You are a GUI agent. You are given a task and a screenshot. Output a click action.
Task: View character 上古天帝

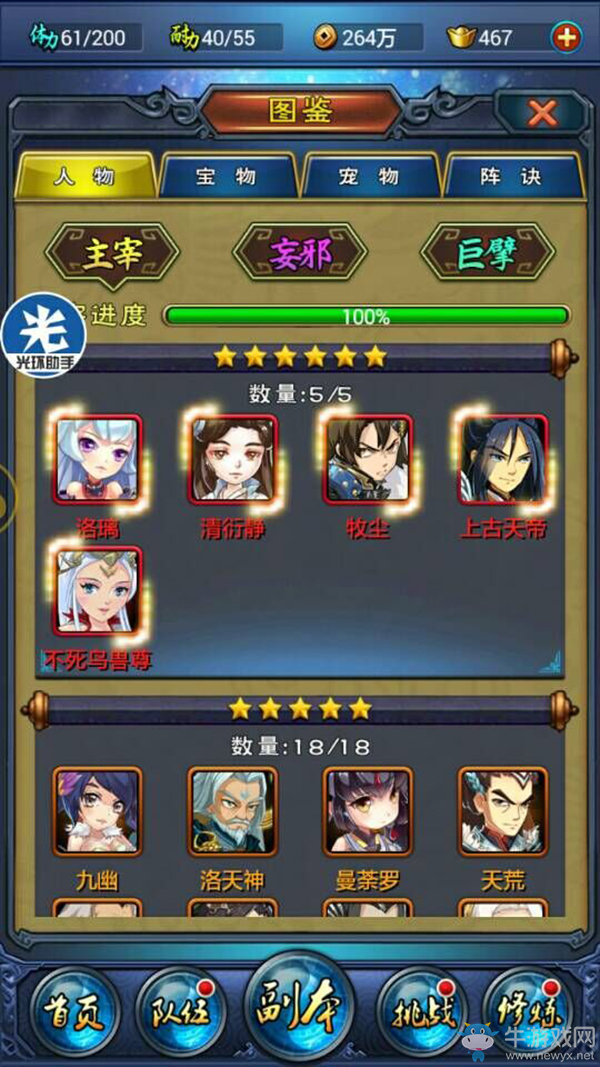click(503, 460)
